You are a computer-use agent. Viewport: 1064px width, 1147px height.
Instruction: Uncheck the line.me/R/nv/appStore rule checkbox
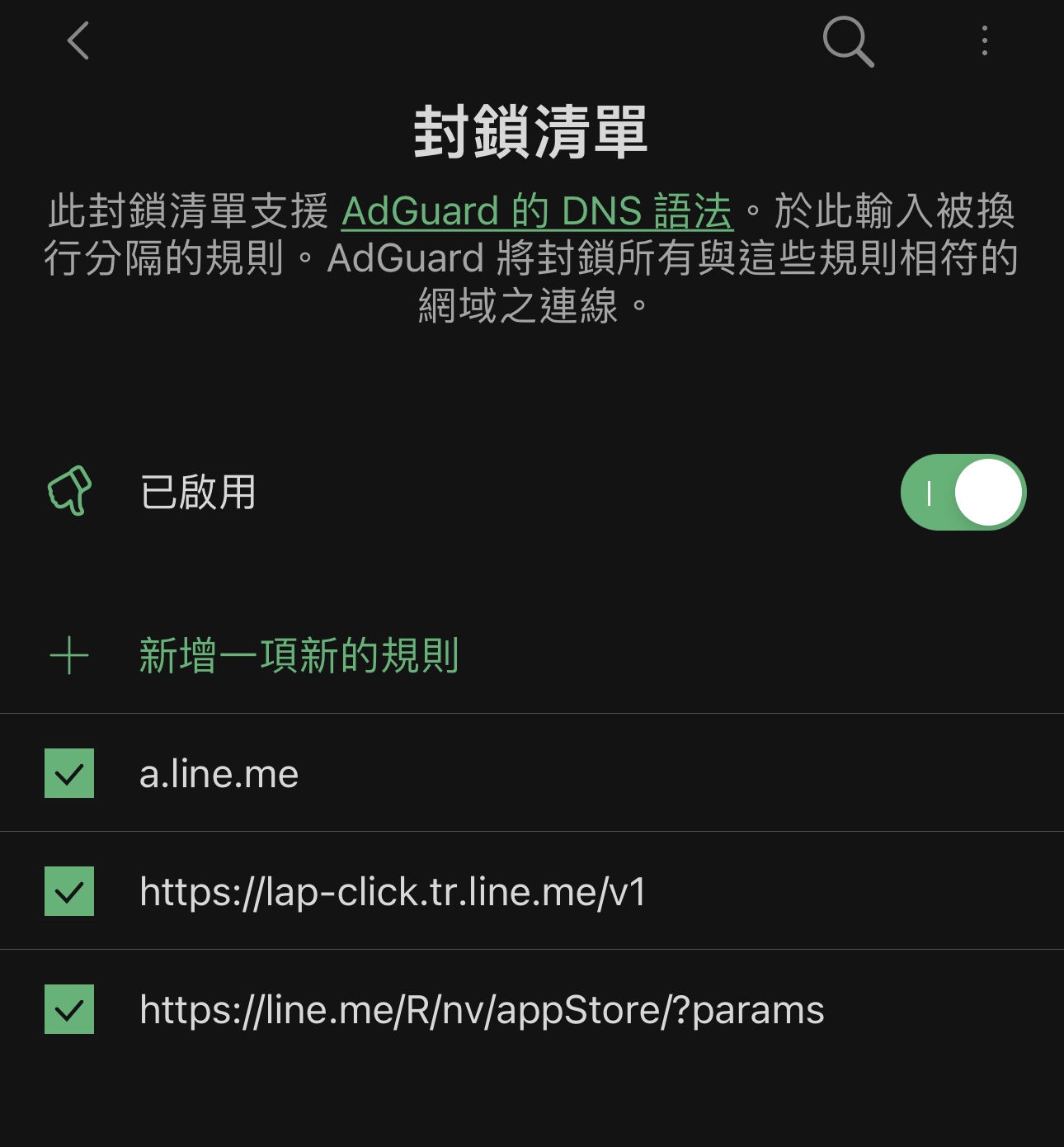[69, 1009]
